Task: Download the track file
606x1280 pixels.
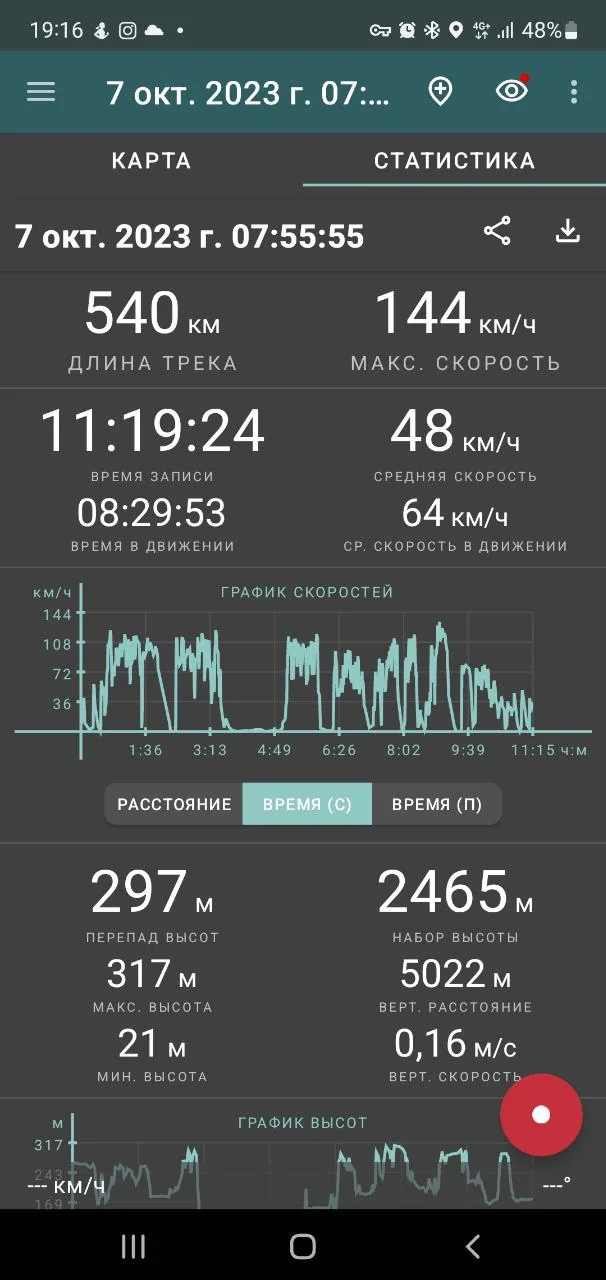Action: pos(568,231)
